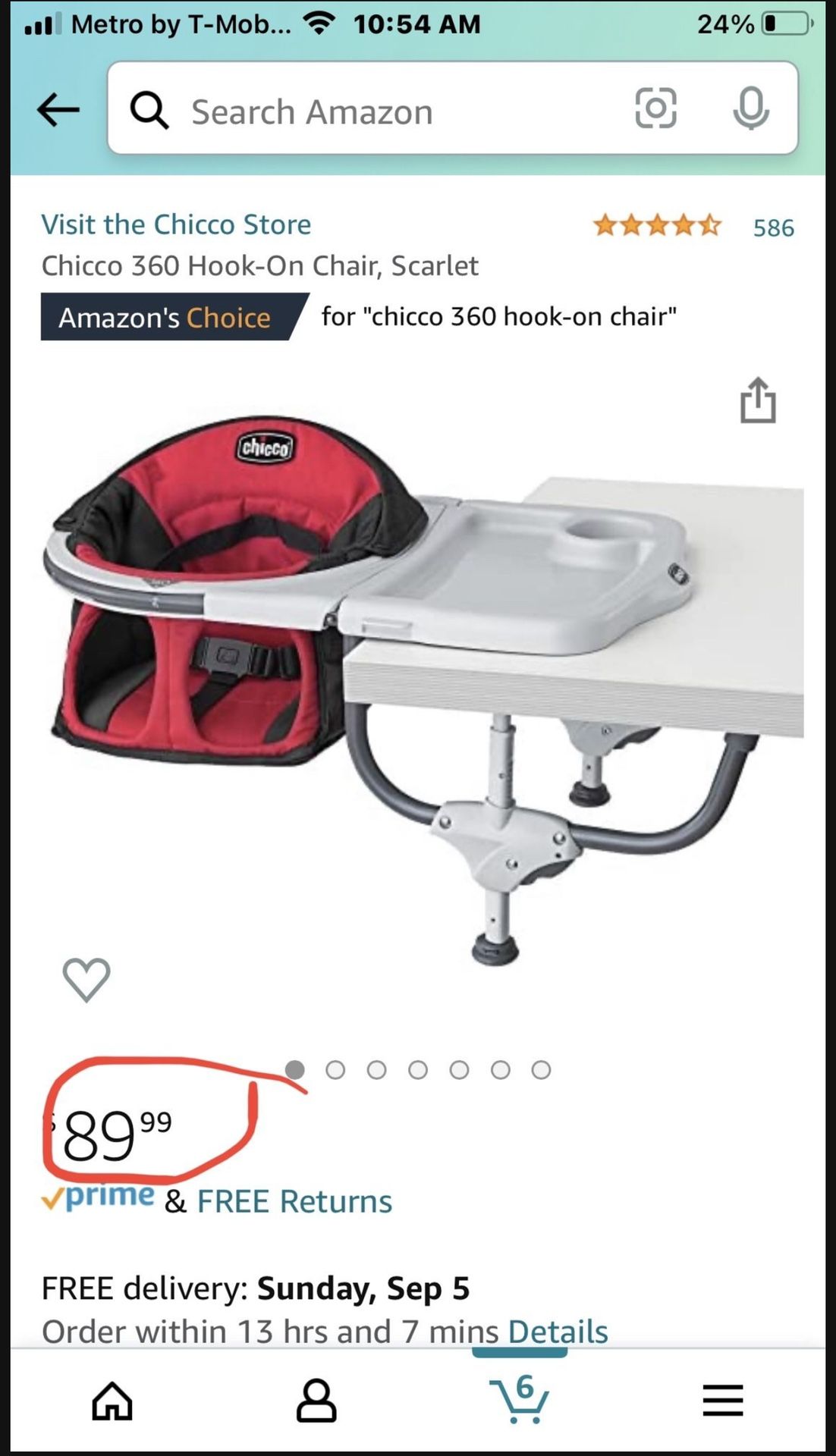
Task: Open the hamburger menu tab
Action: (723, 1400)
